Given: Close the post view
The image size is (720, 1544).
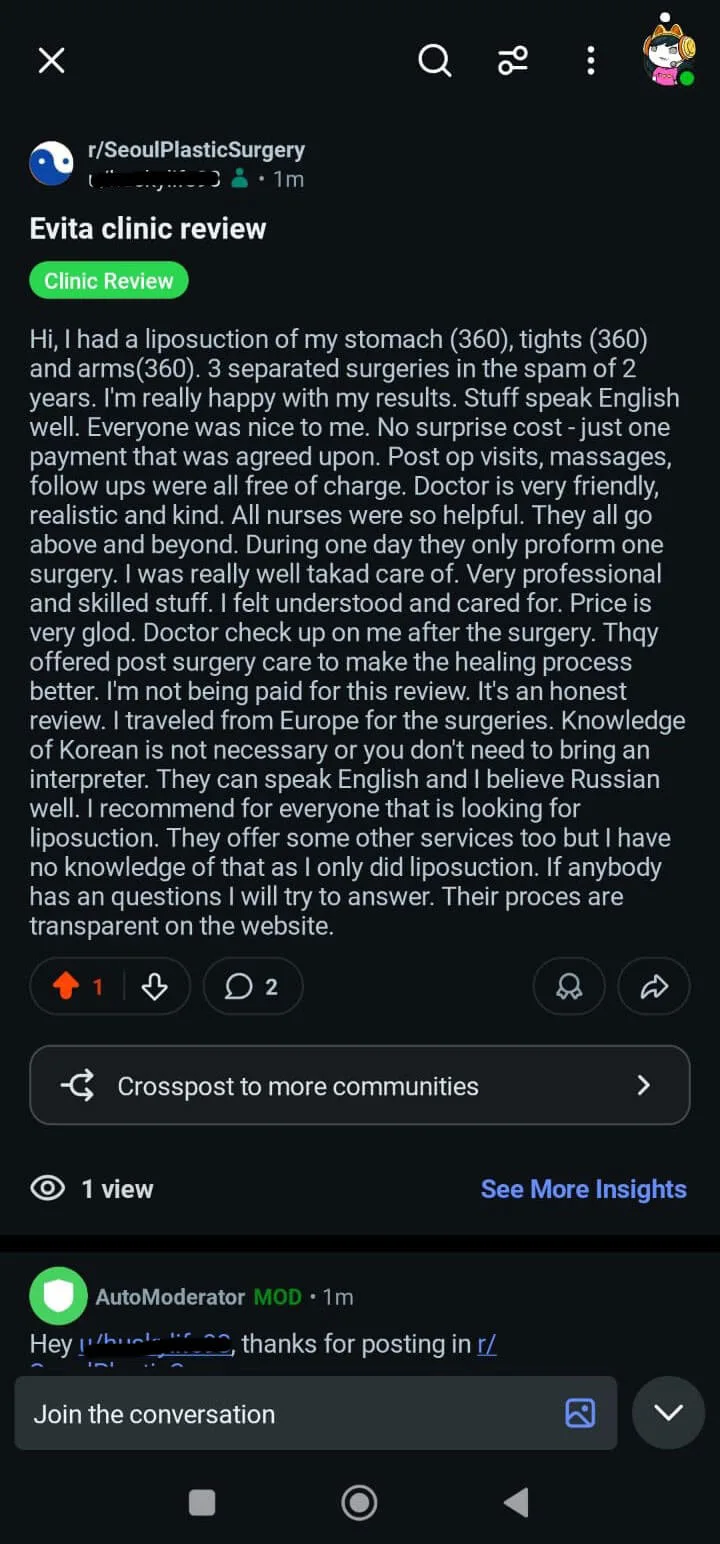Looking at the screenshot, I should (51, 61).
